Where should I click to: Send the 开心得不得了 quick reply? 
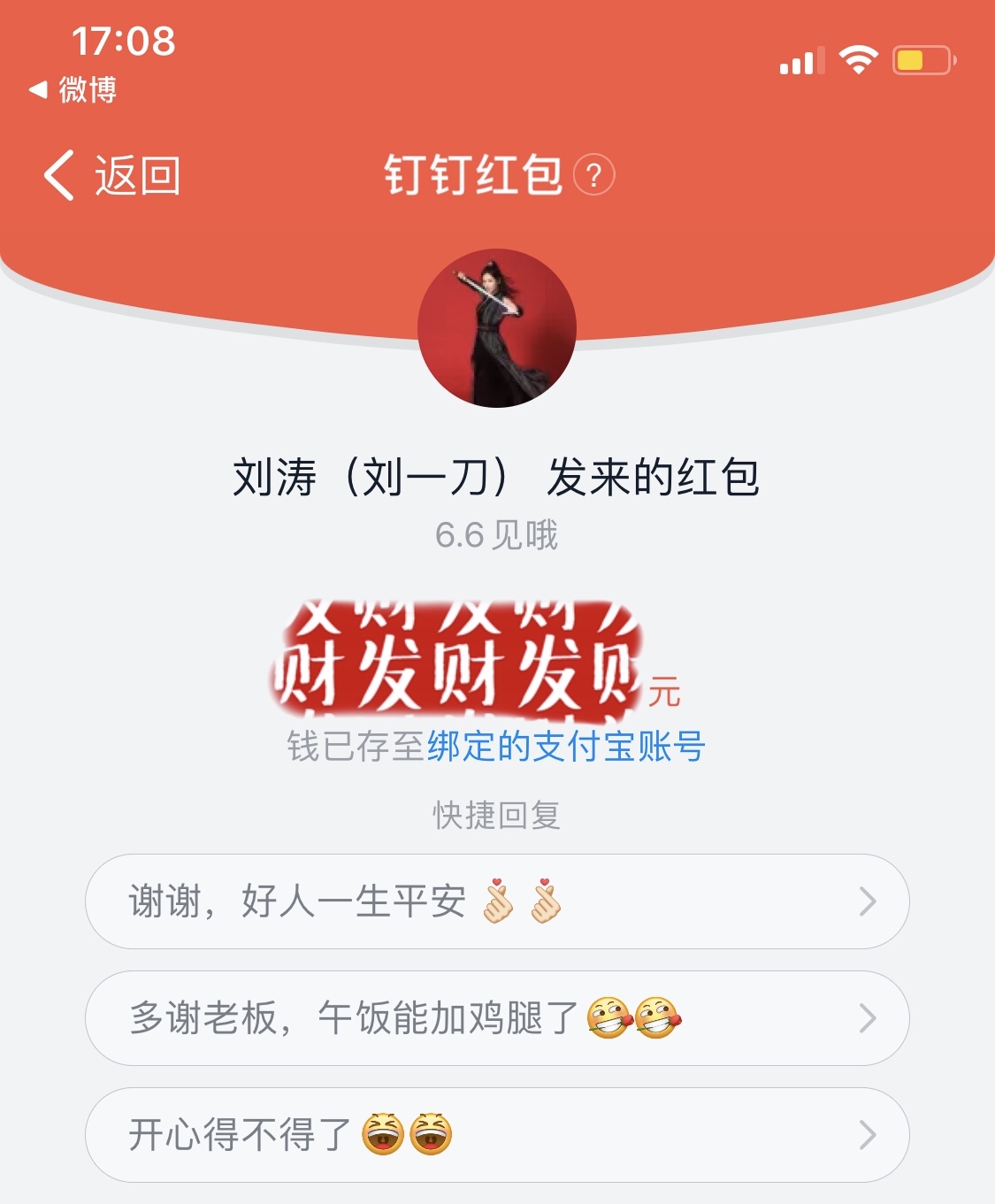(497, 1134)
